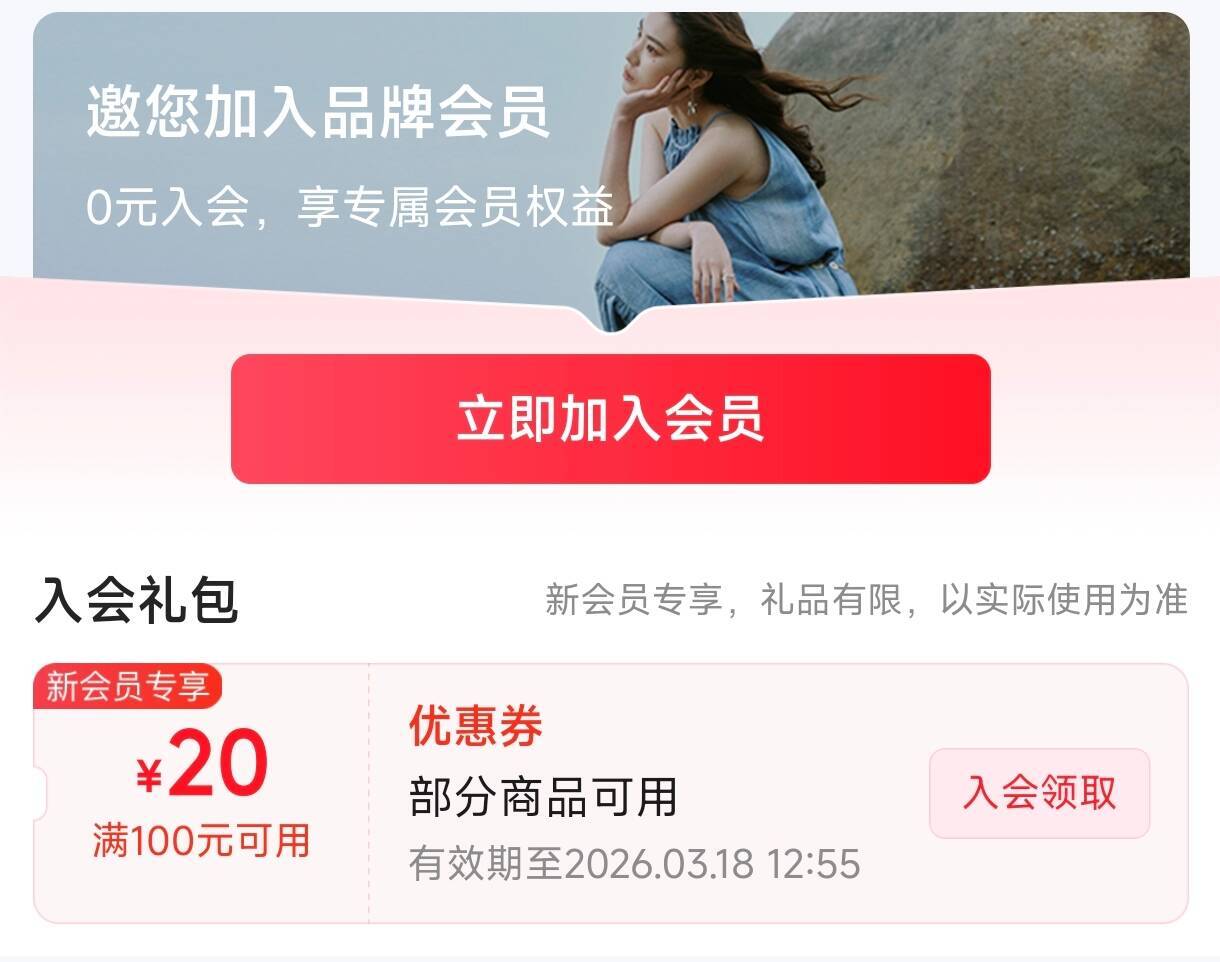Tap the 立即加入会员 button

pos(610,418)
